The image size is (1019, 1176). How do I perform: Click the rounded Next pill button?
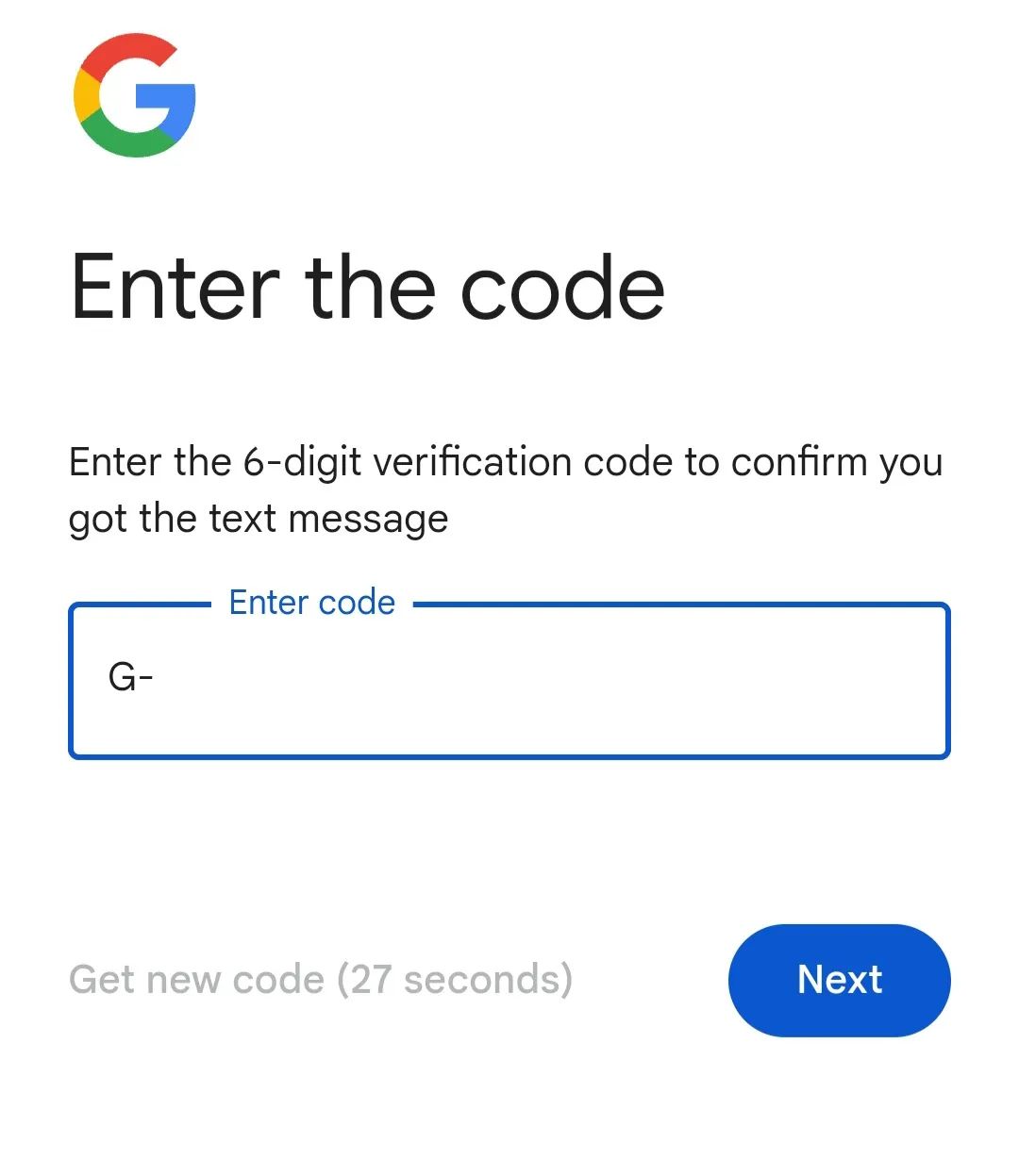pos(839,980)
